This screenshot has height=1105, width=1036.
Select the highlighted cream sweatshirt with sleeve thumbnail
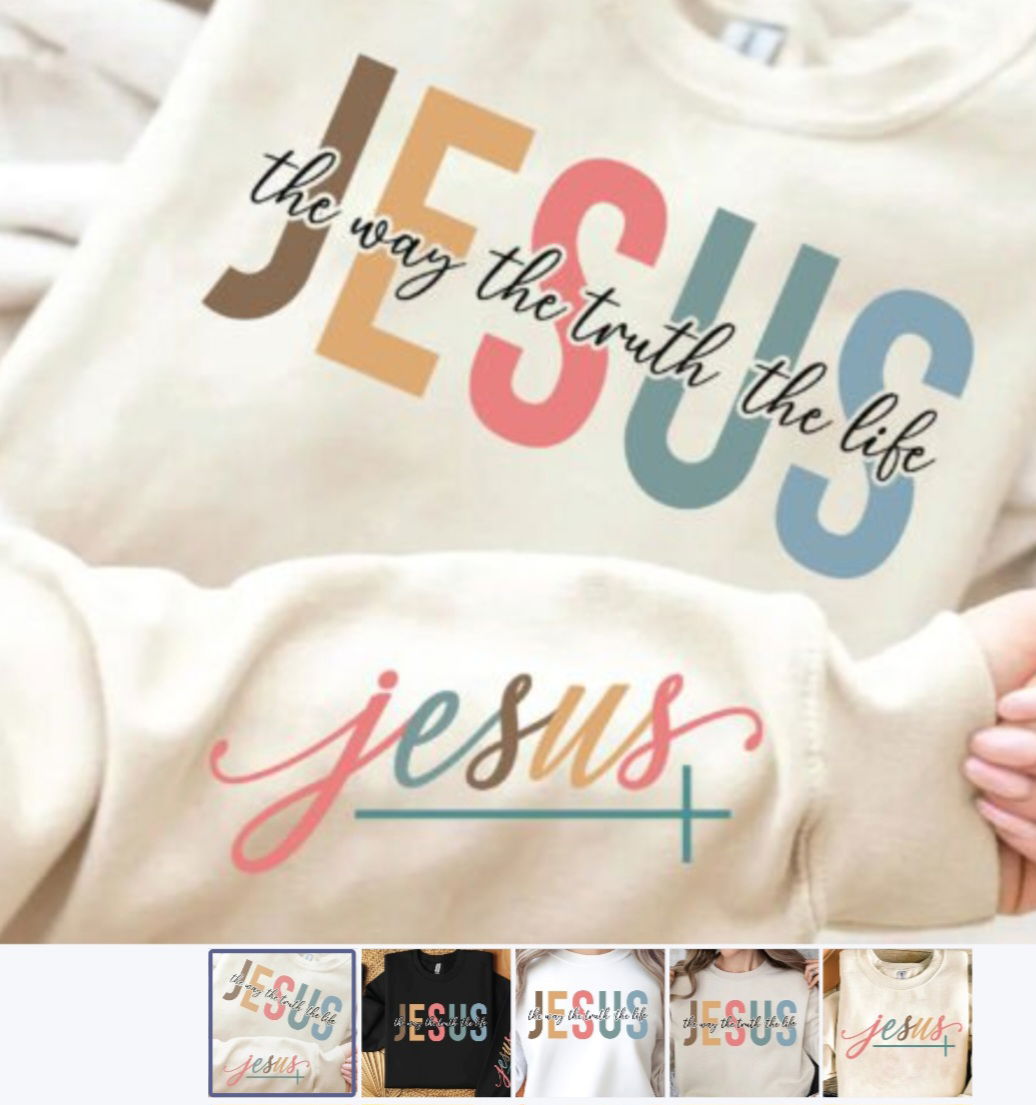coord(282,1022)
